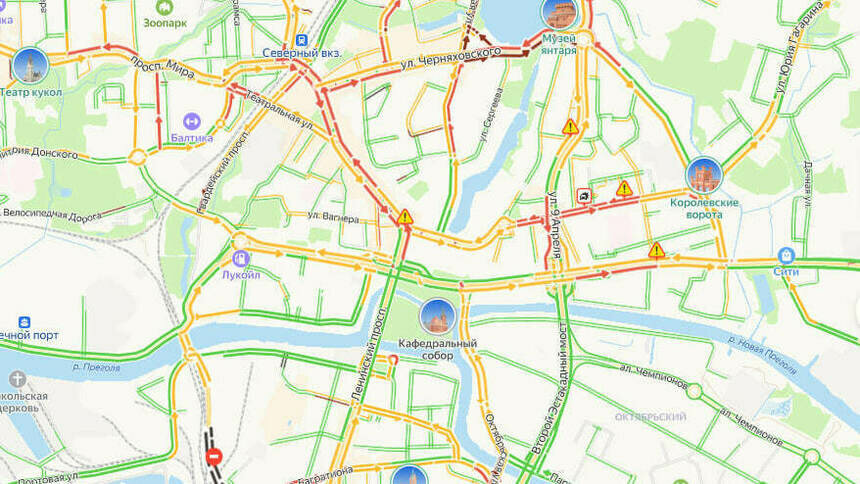Tap the Сити shopping marker
Screen dimensions: 860x484
(786, 256)
